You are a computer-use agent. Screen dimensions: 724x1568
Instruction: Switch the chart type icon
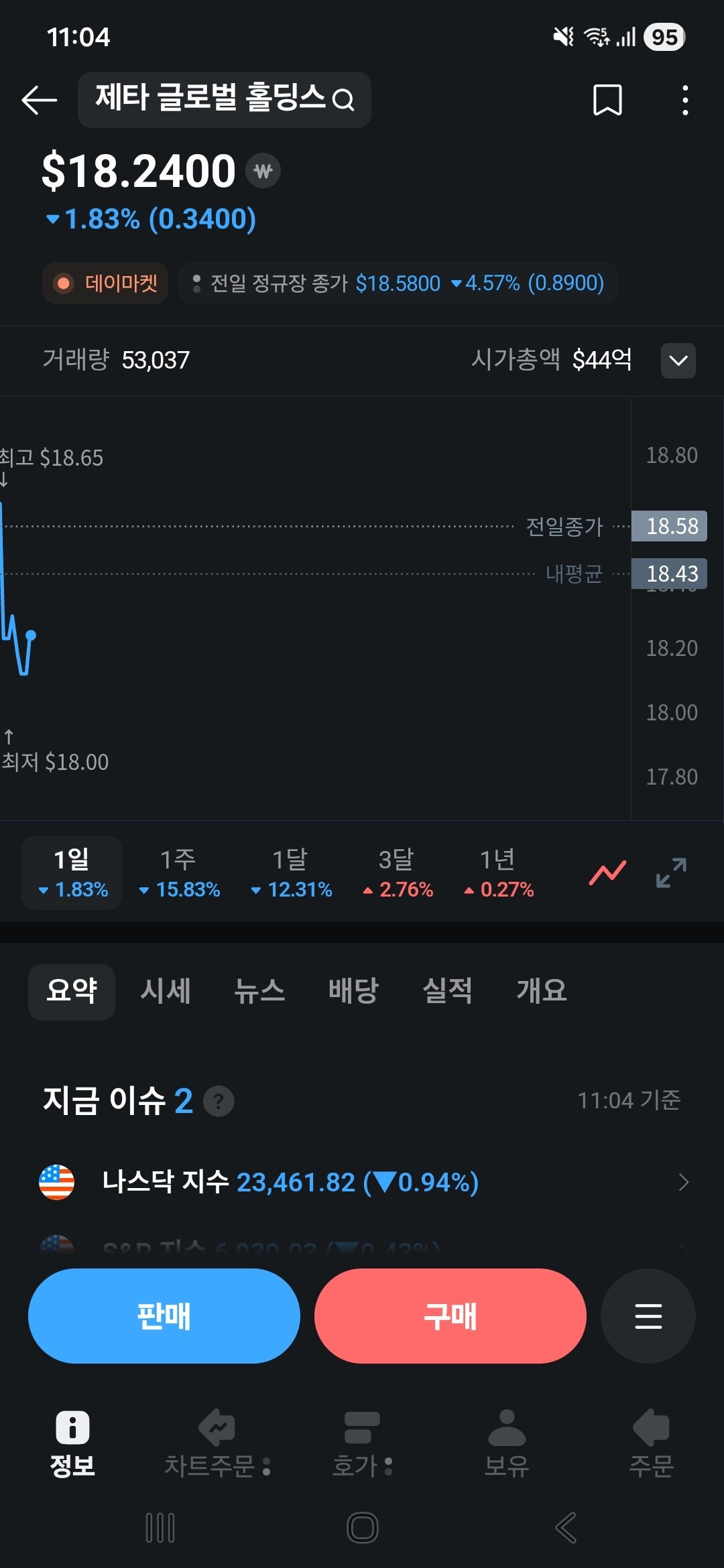[x=607, y=872]
